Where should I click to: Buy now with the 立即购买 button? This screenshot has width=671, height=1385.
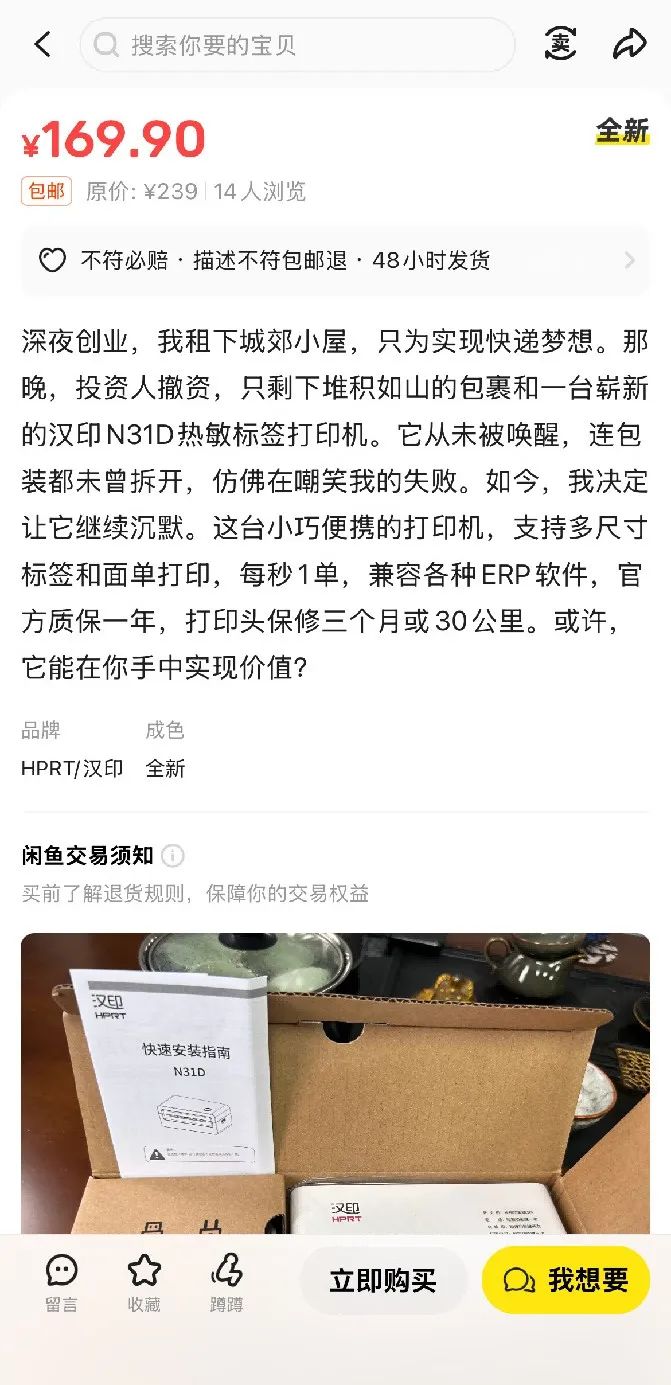tap(383, 1280)
